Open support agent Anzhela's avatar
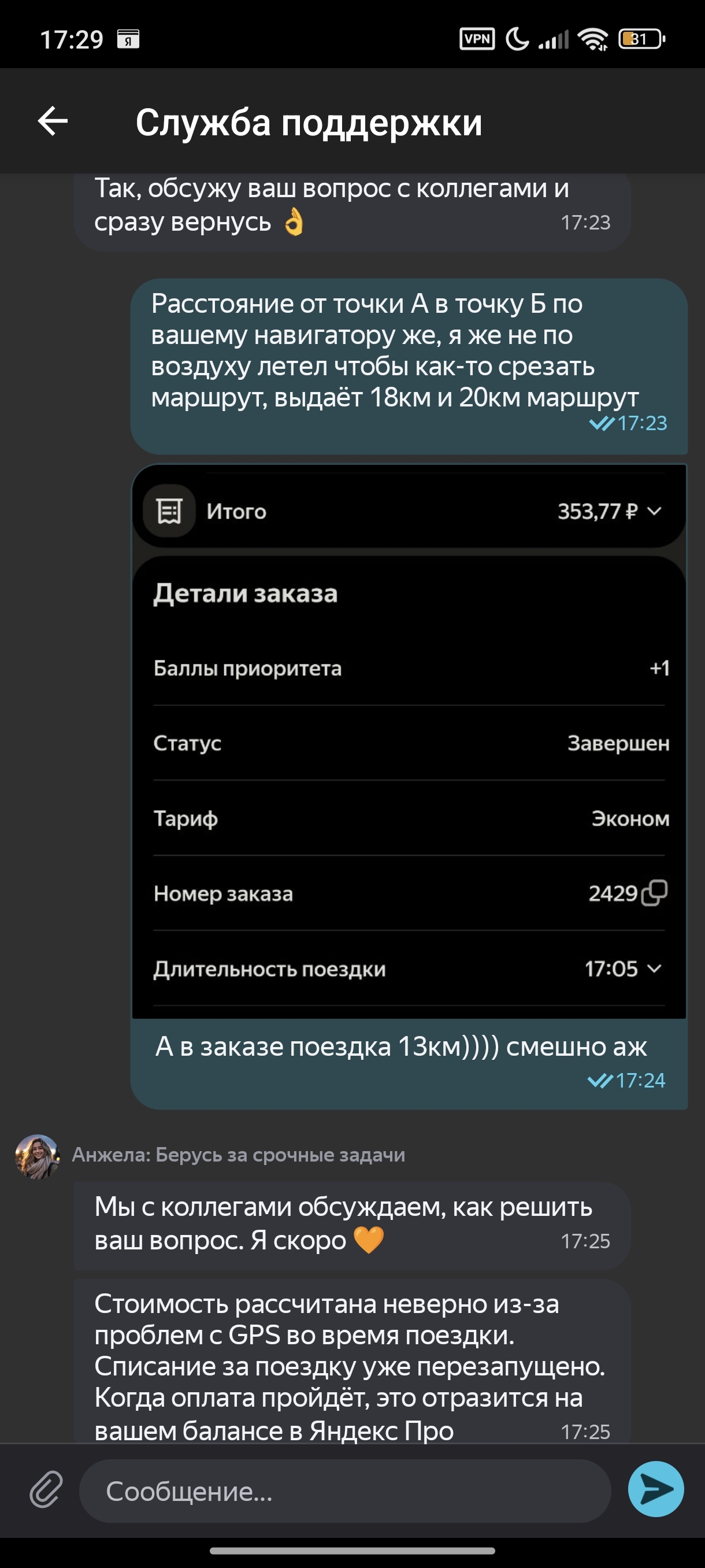705x1568 pixels. click(37, 1156)
